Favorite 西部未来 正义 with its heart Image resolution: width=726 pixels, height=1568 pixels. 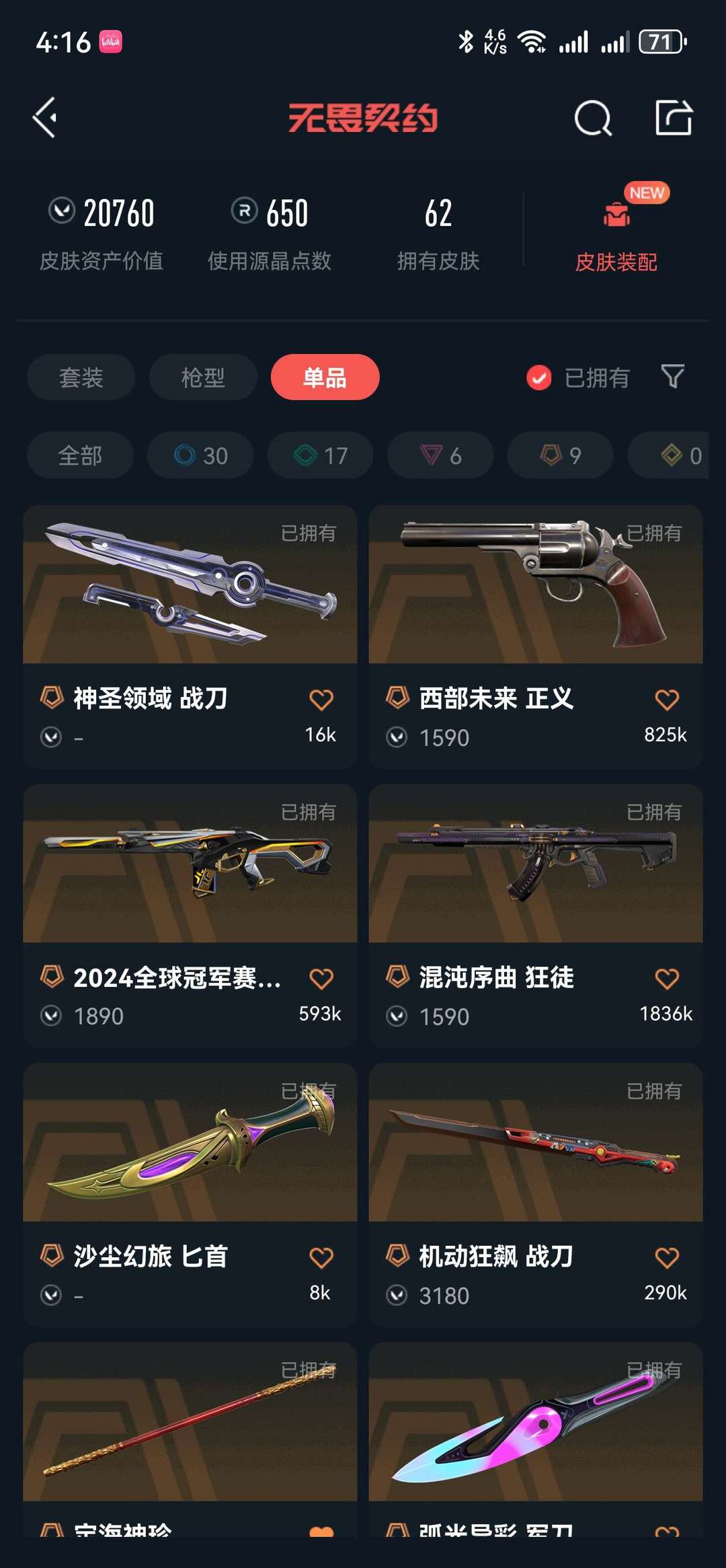click(667, 700)
